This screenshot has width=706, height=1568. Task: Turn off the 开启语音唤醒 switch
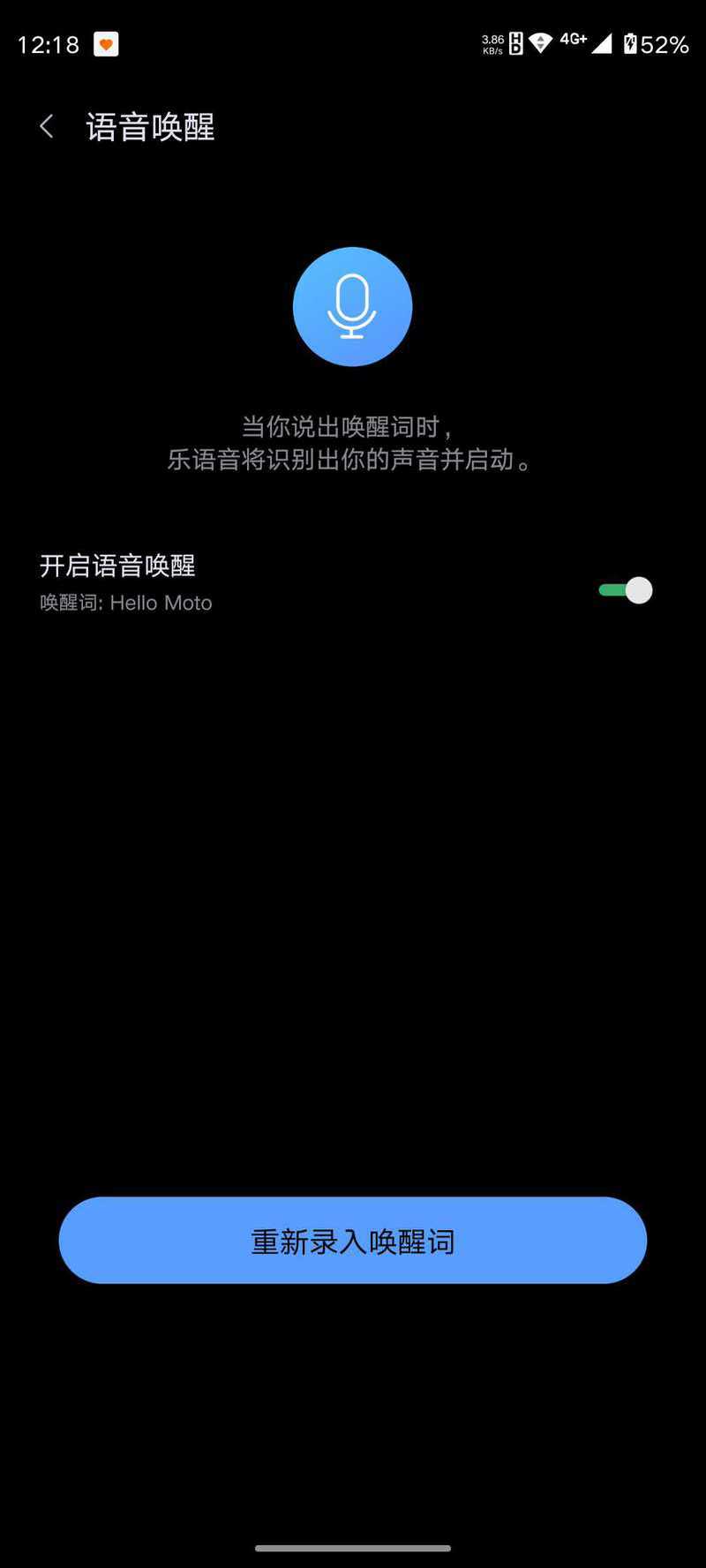tap(625, 590)
